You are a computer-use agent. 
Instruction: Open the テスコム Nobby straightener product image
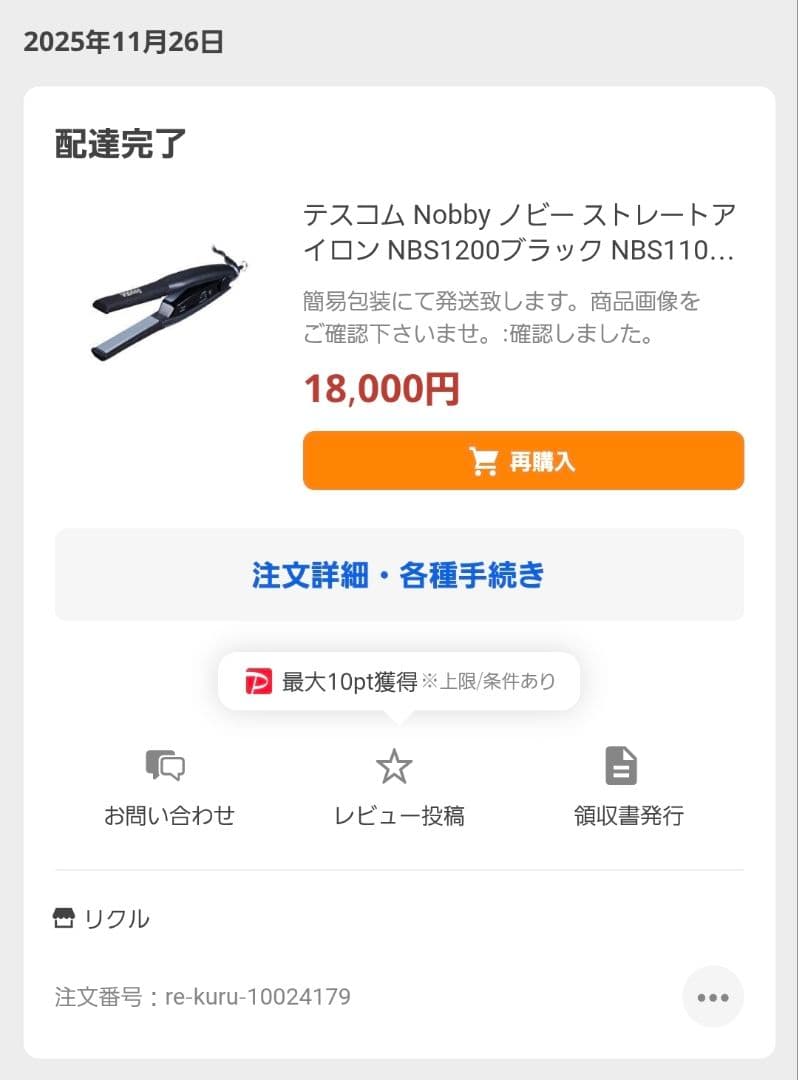point(168,303)
